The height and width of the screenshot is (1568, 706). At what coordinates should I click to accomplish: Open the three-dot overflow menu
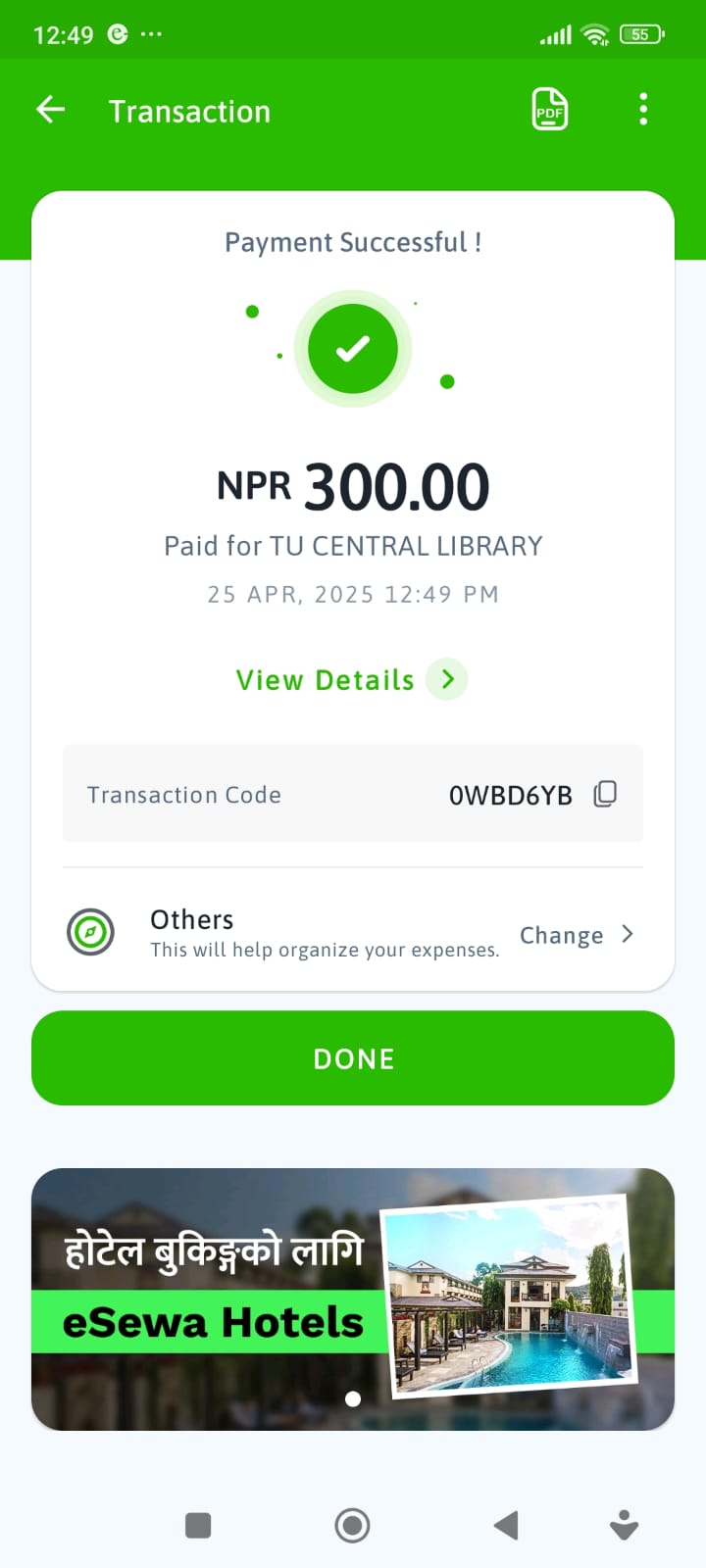coord(643,109)
